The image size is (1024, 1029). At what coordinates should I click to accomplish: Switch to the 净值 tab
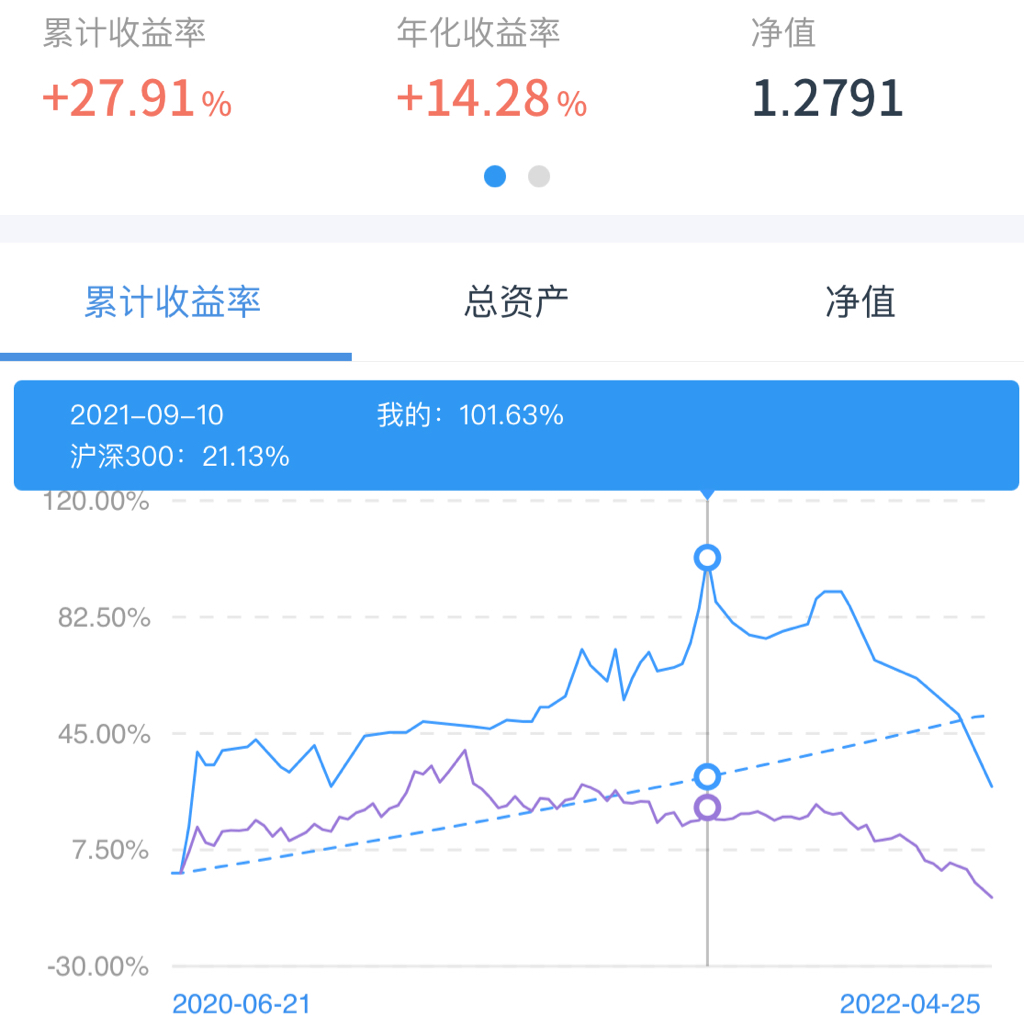(860, 302)
